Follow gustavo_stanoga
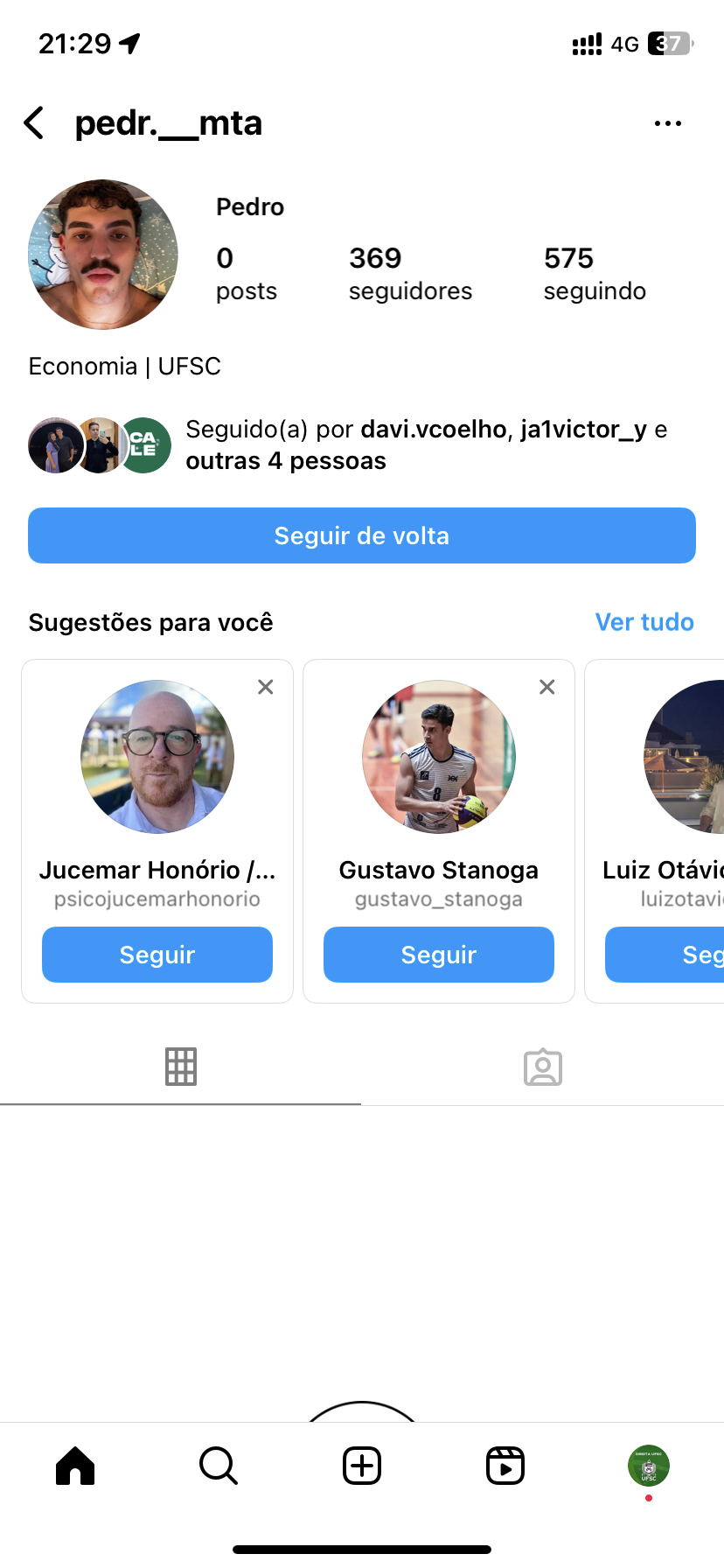Screen dimensions: 724x1568 pos(439,955)
